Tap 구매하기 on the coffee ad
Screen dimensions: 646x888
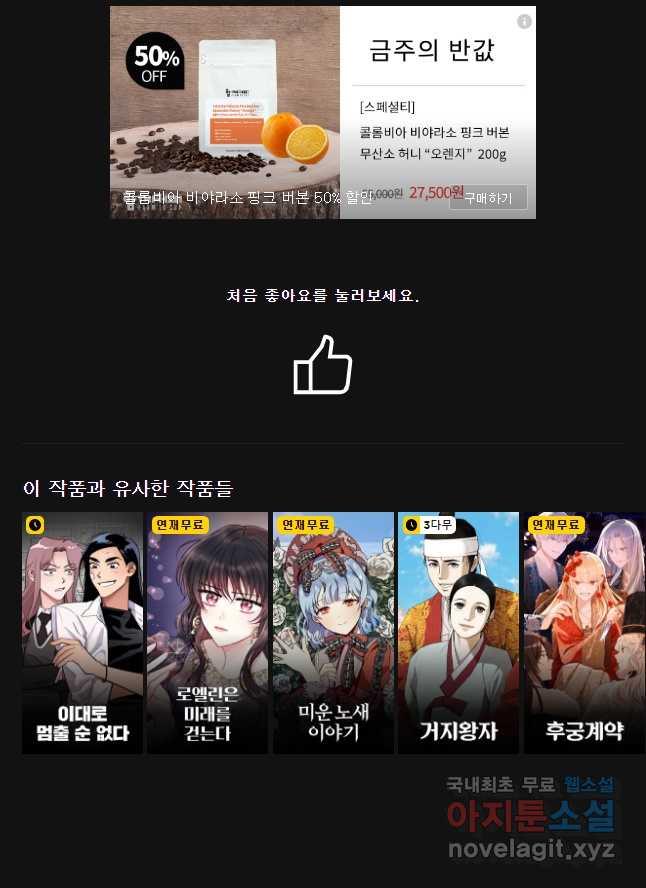point(488,198)
